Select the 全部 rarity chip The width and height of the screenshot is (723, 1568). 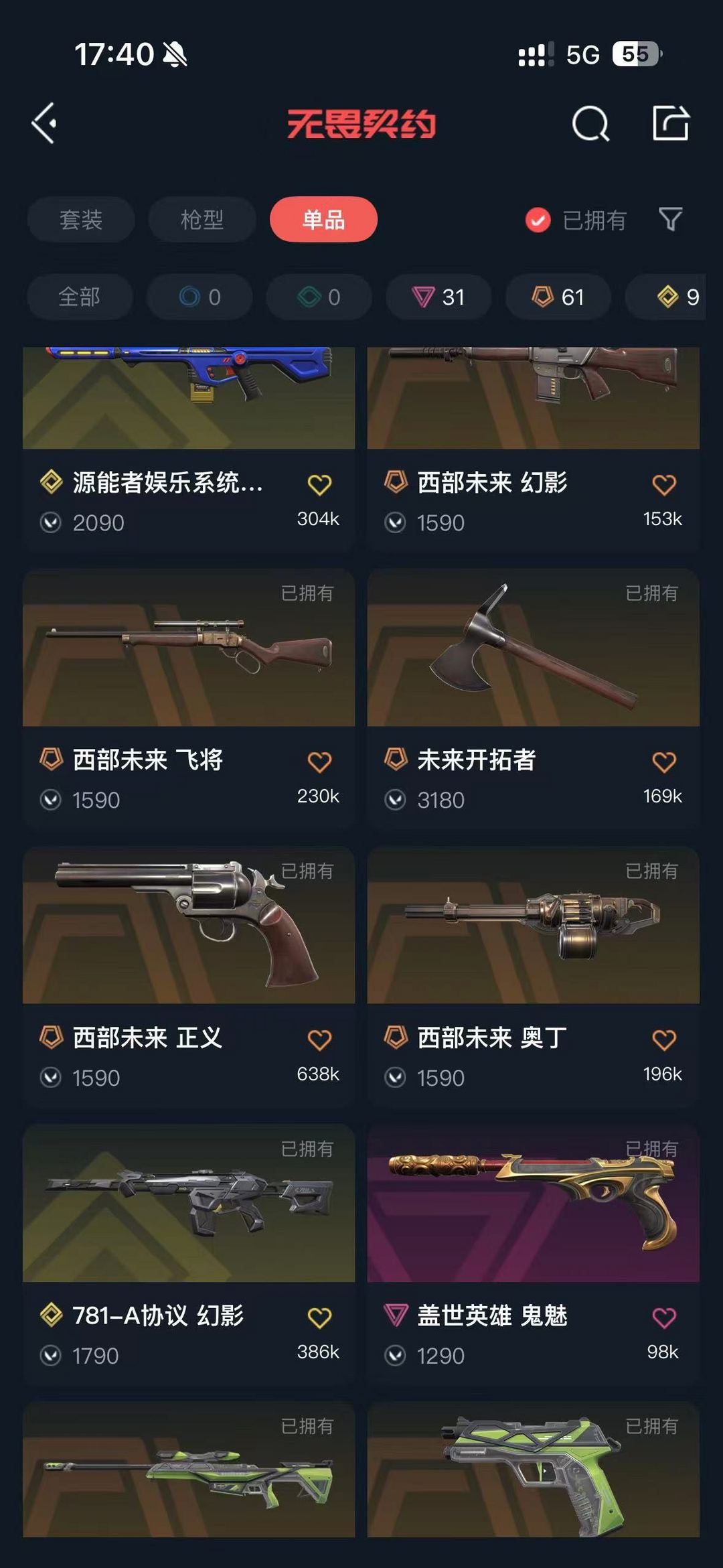tap(80, 297)
